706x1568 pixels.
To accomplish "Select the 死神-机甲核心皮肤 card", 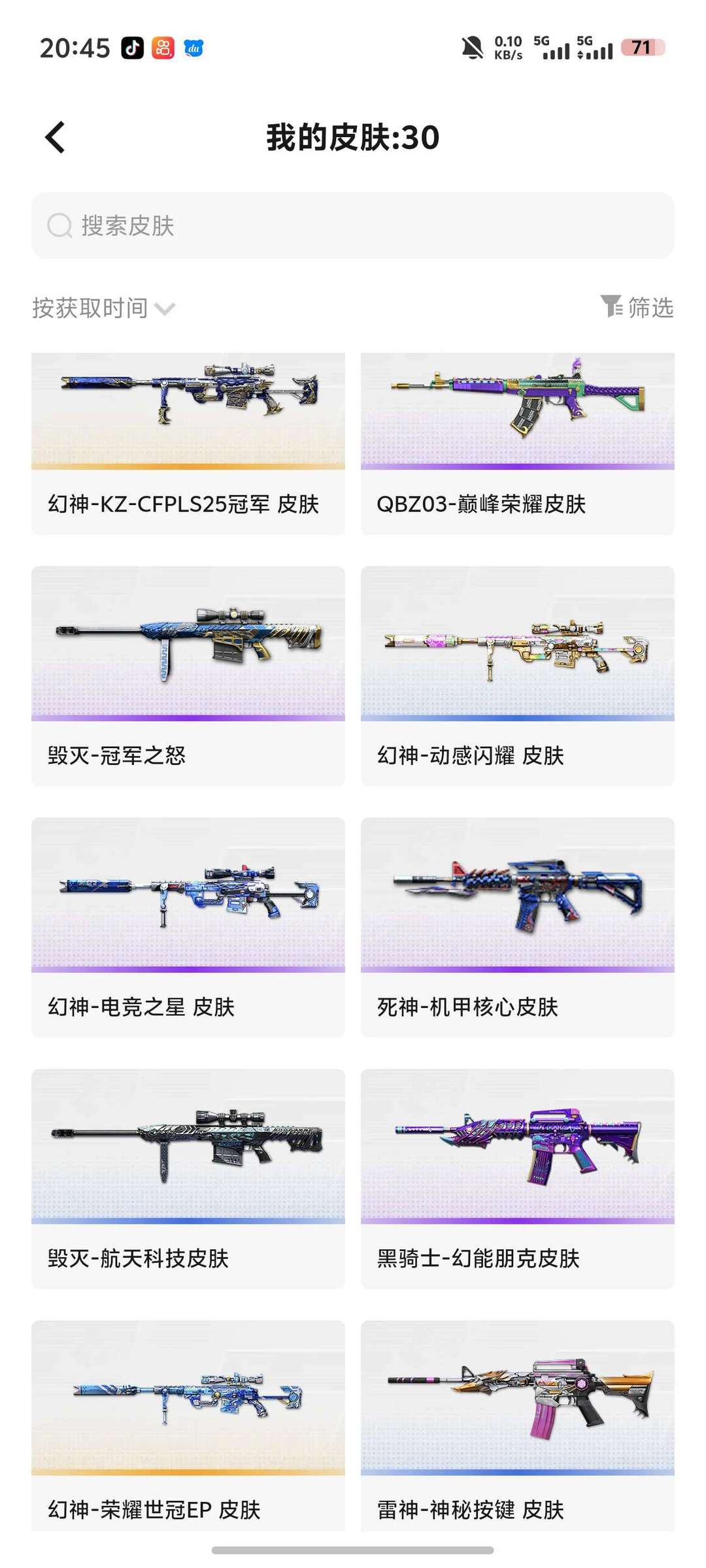I will click(518, 928).
